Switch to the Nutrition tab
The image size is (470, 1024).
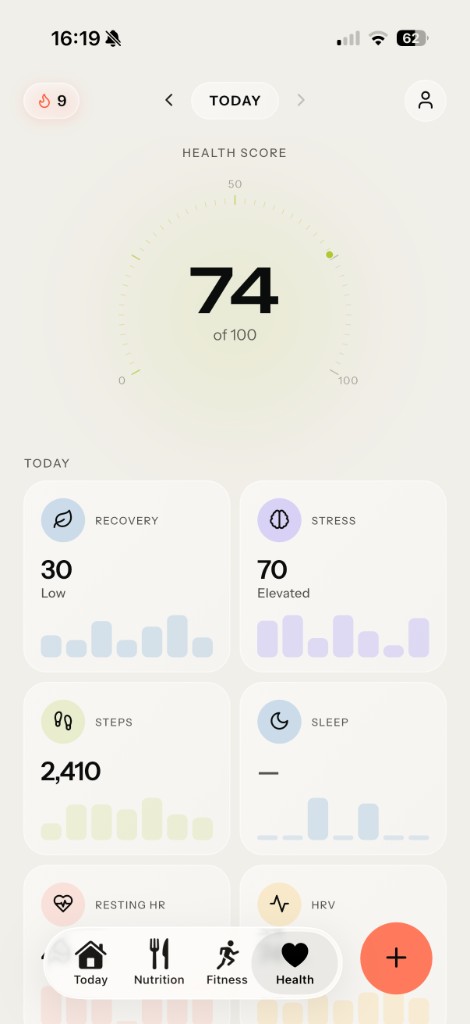tap(159, 963)
